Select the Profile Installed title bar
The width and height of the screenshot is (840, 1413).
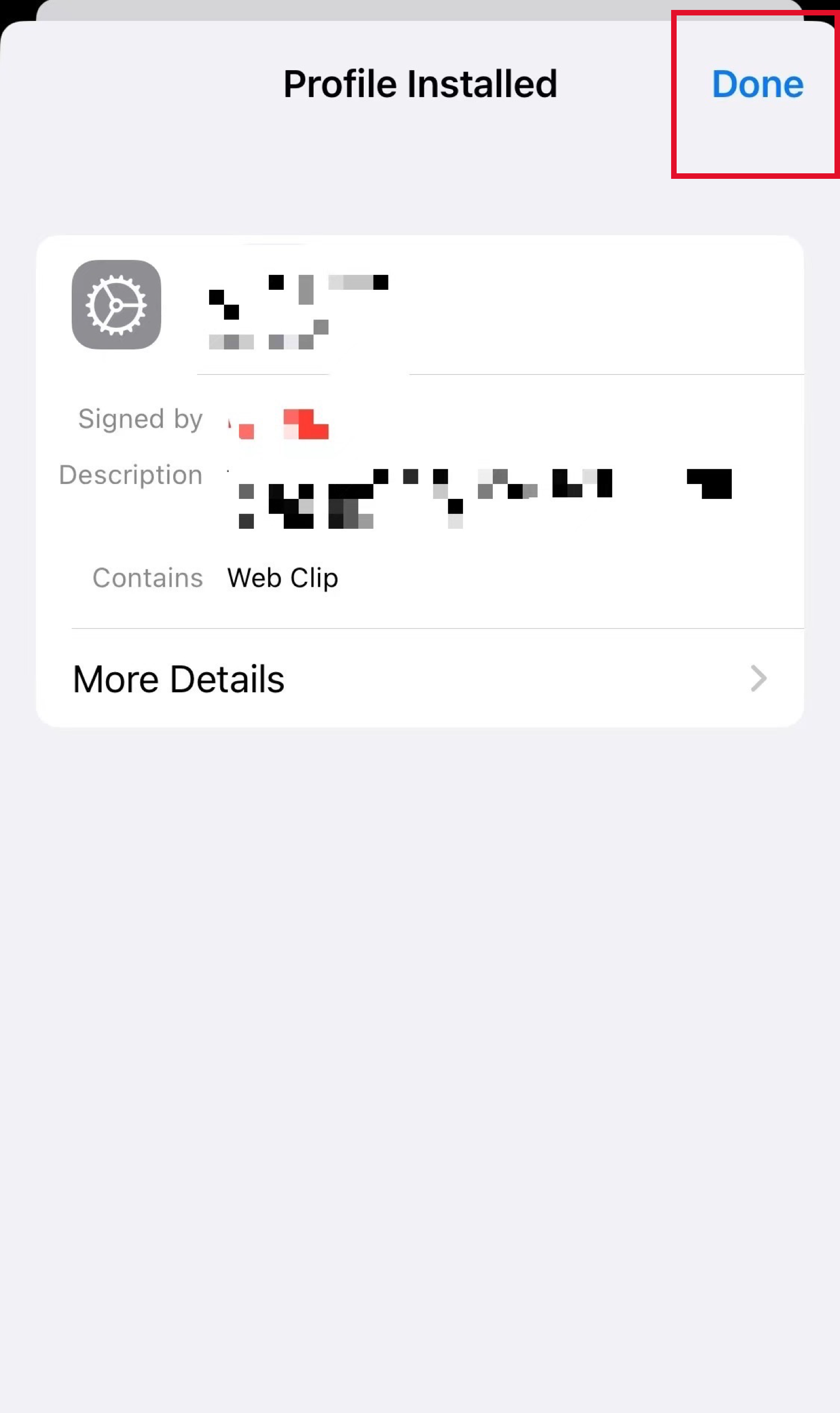[419, 83]
